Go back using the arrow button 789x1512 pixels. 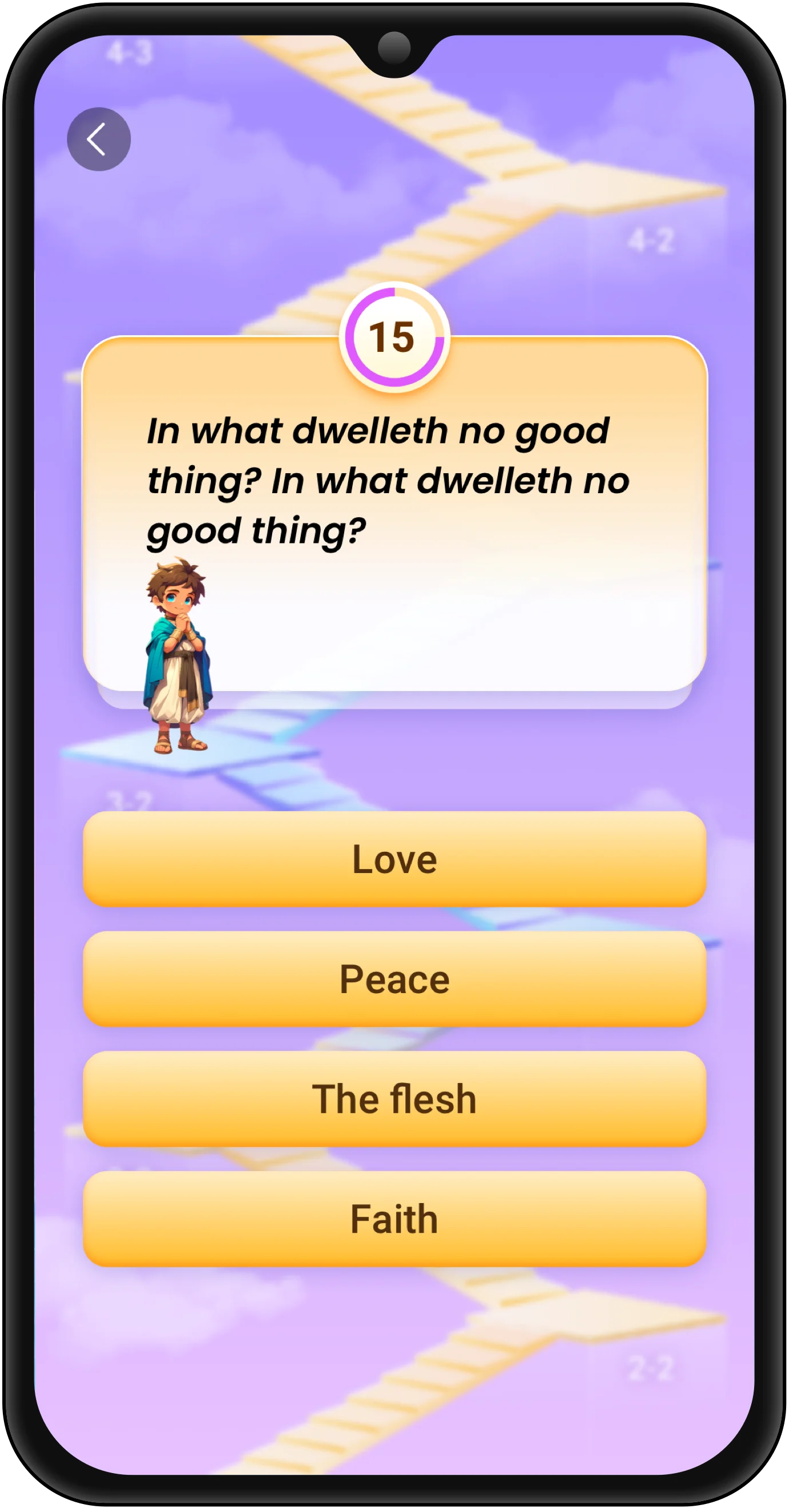click(x=98, y=139)
